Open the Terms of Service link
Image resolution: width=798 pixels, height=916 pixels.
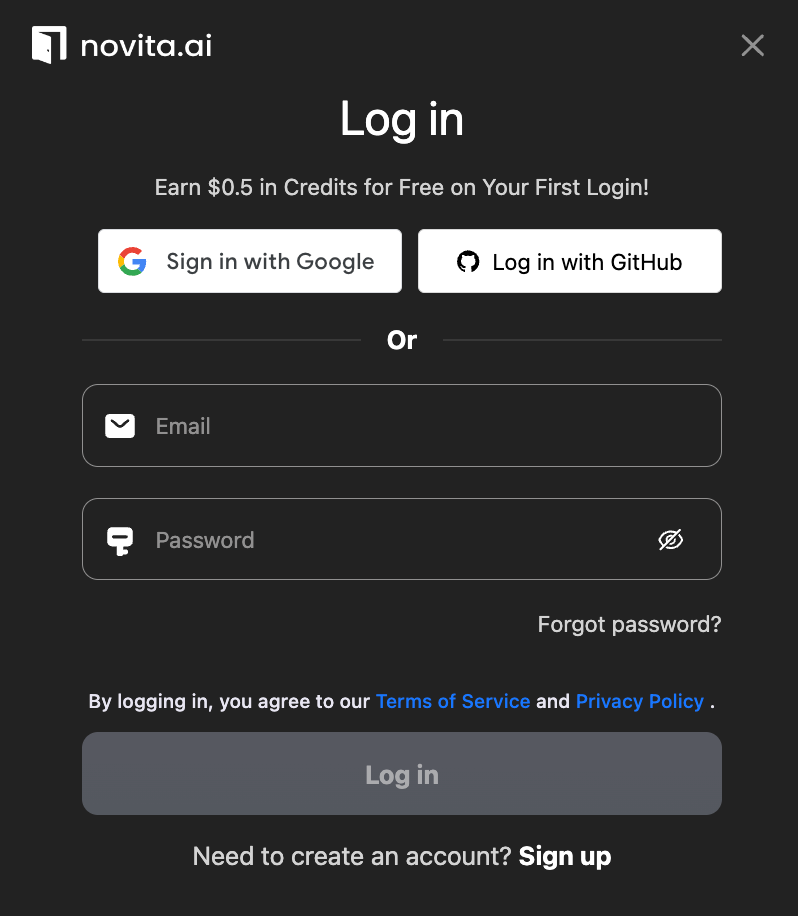click(453, 702)
